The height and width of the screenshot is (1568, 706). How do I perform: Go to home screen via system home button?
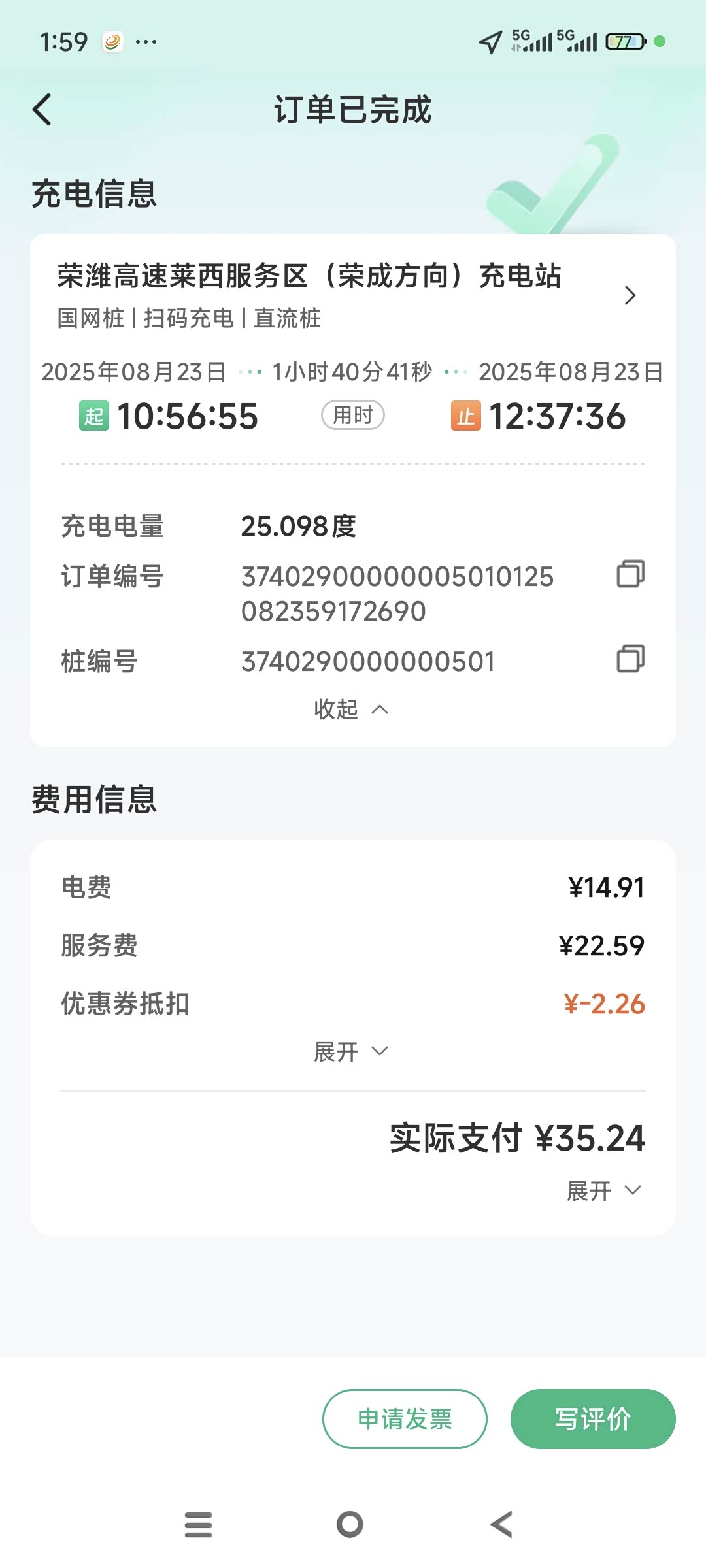(x=350, y=1525)
